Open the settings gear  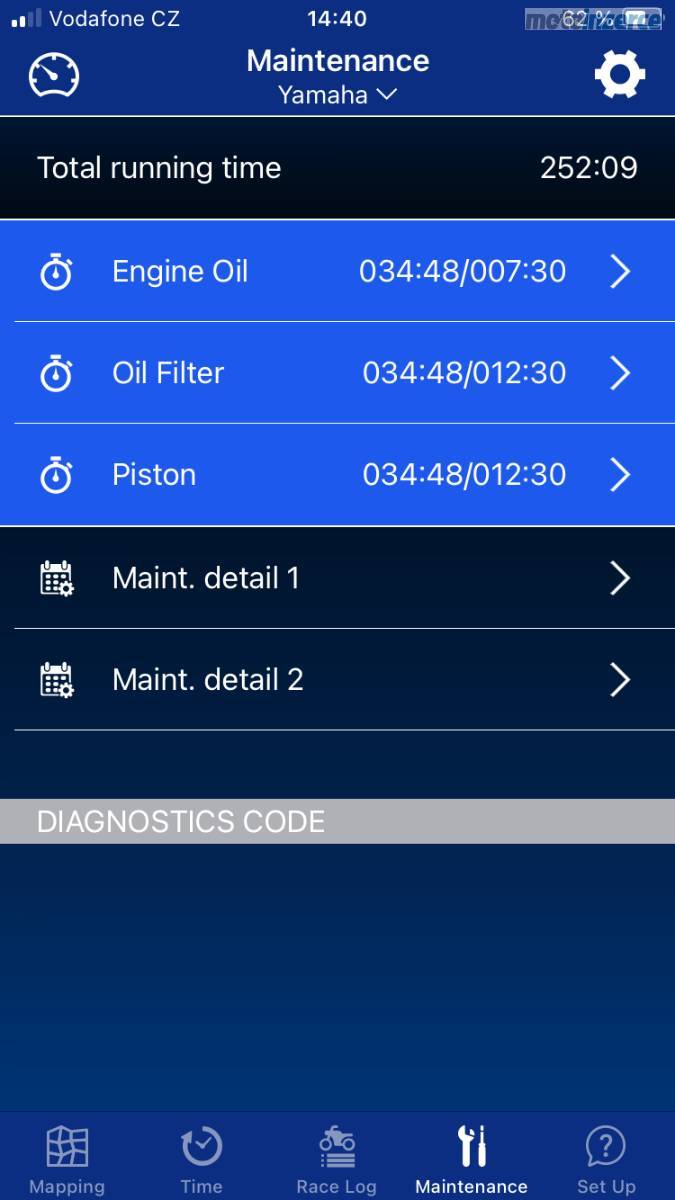[x=619, y=75]
